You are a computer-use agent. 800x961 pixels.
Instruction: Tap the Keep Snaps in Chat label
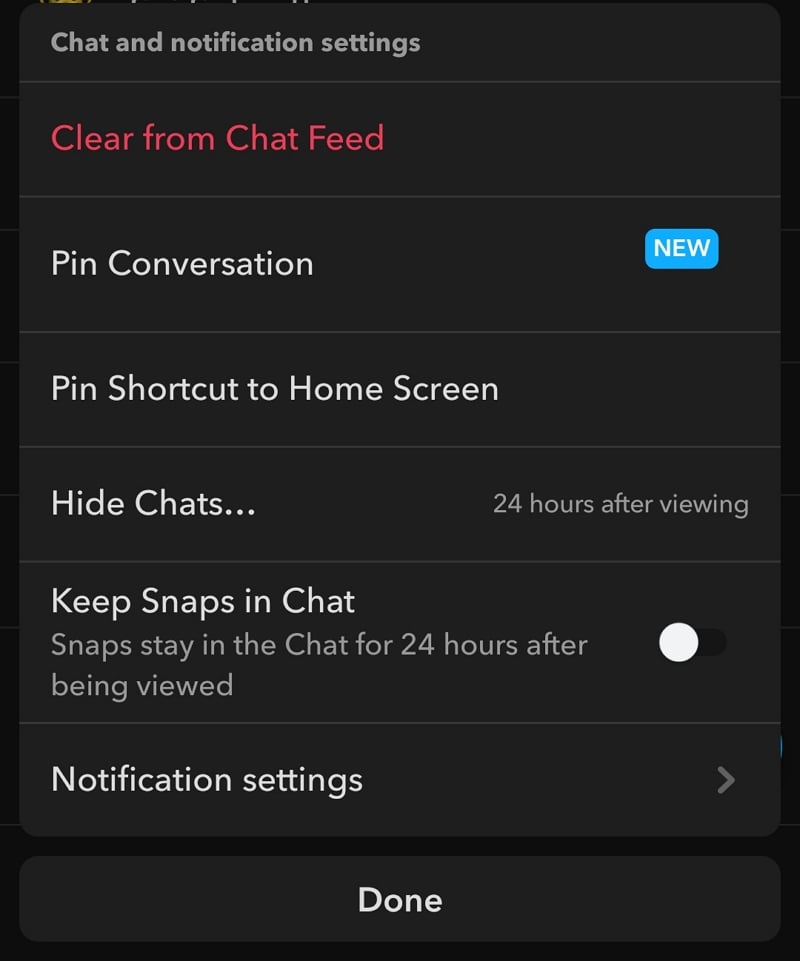(x=202, y=601)
